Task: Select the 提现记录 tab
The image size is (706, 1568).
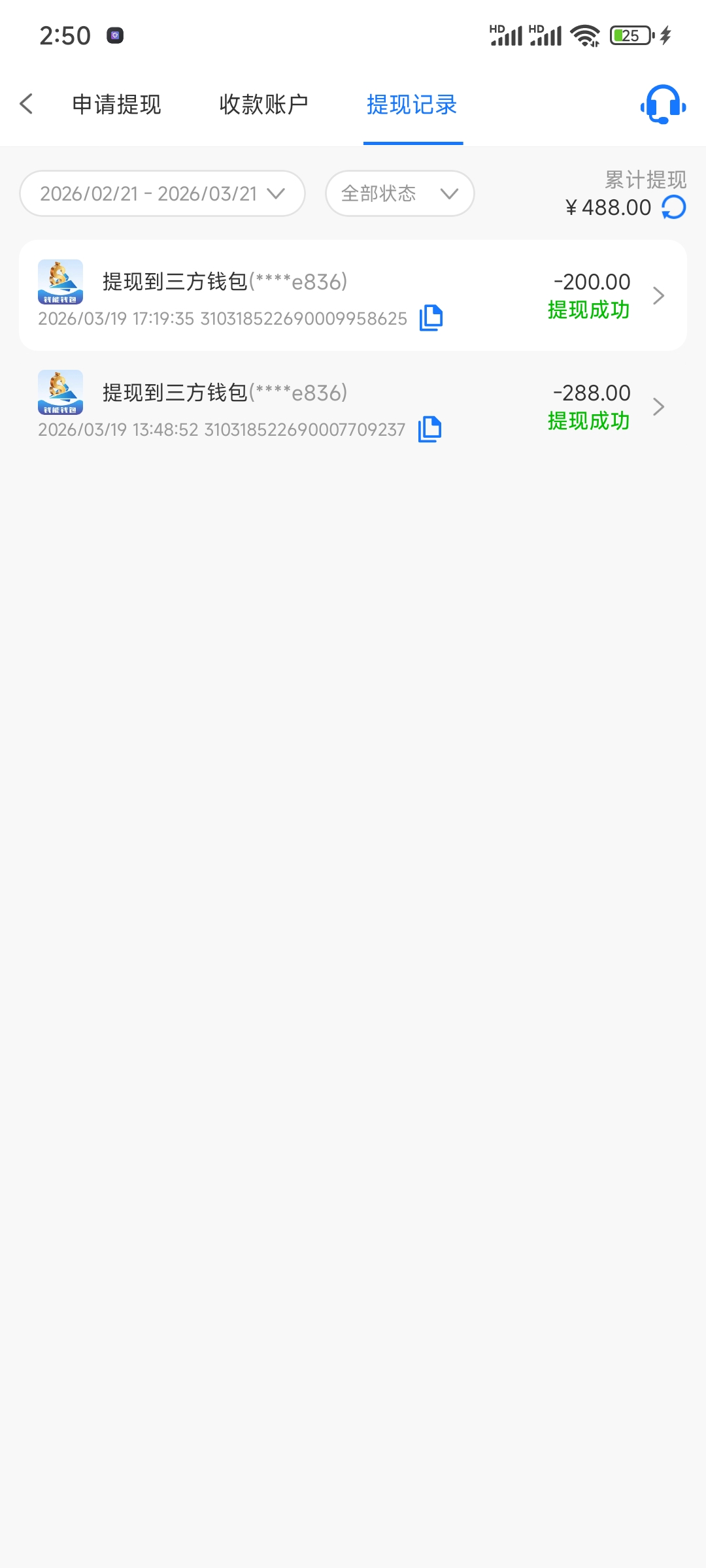Action: pyautogui.click(x=412, y=105)
